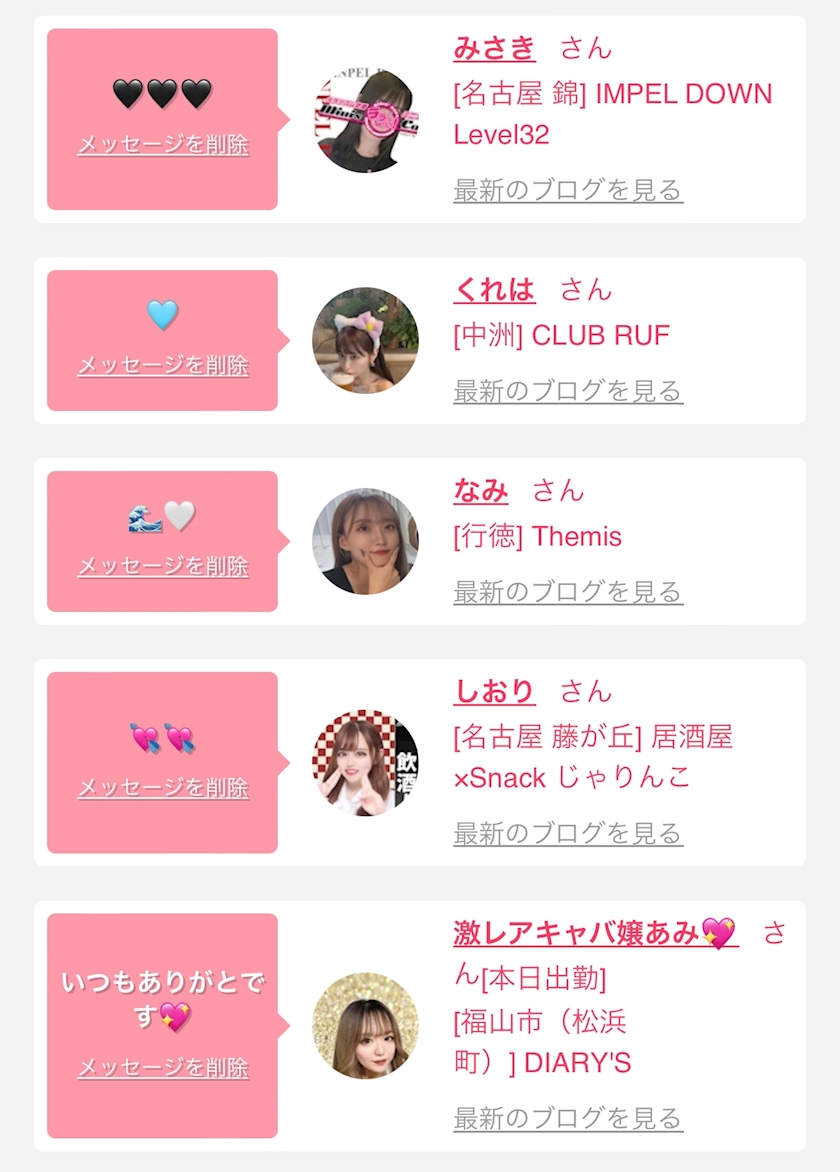The image size is (840, 1172).
Task: Tap 激レアキャバ嬢あみ's profile photo
Action: point(365,1026)
